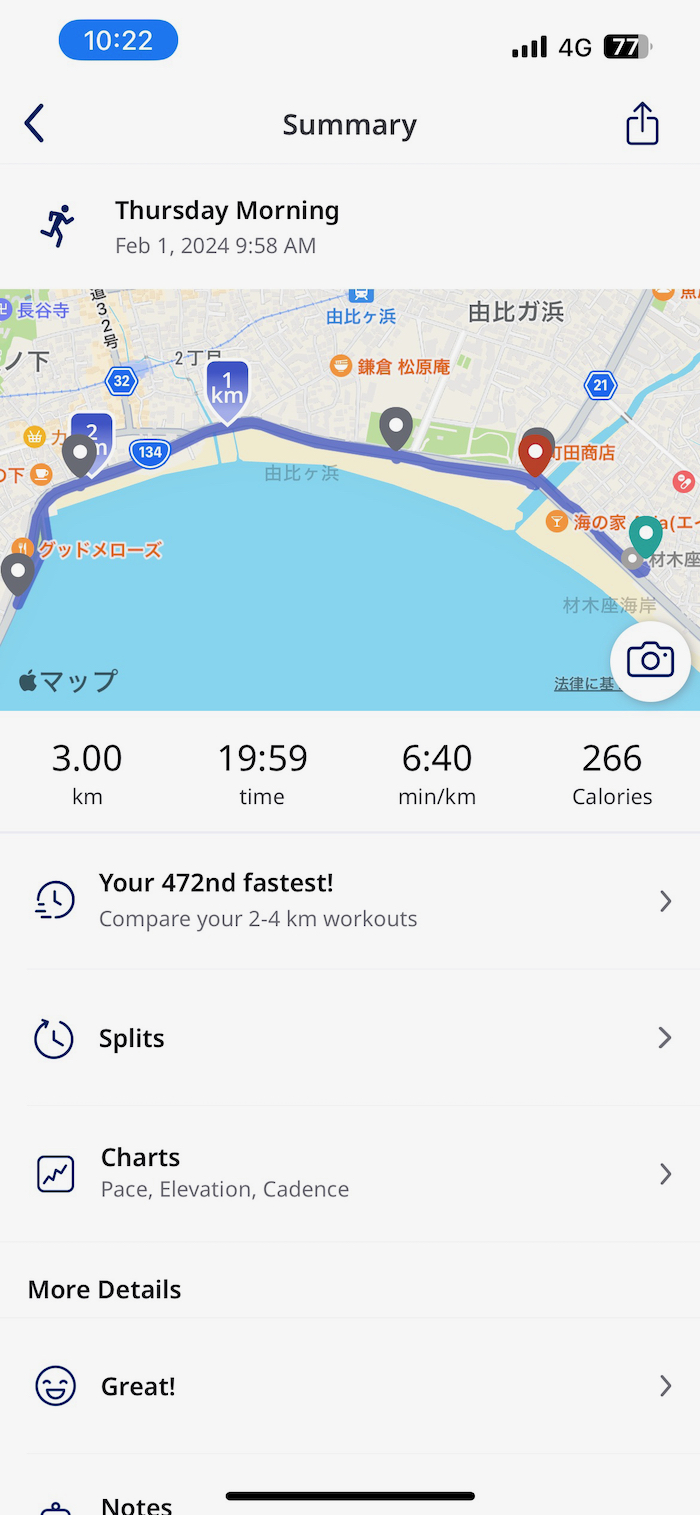Compare your 2-4 km workouts
700x1515 pixels.
pos(350,900)
